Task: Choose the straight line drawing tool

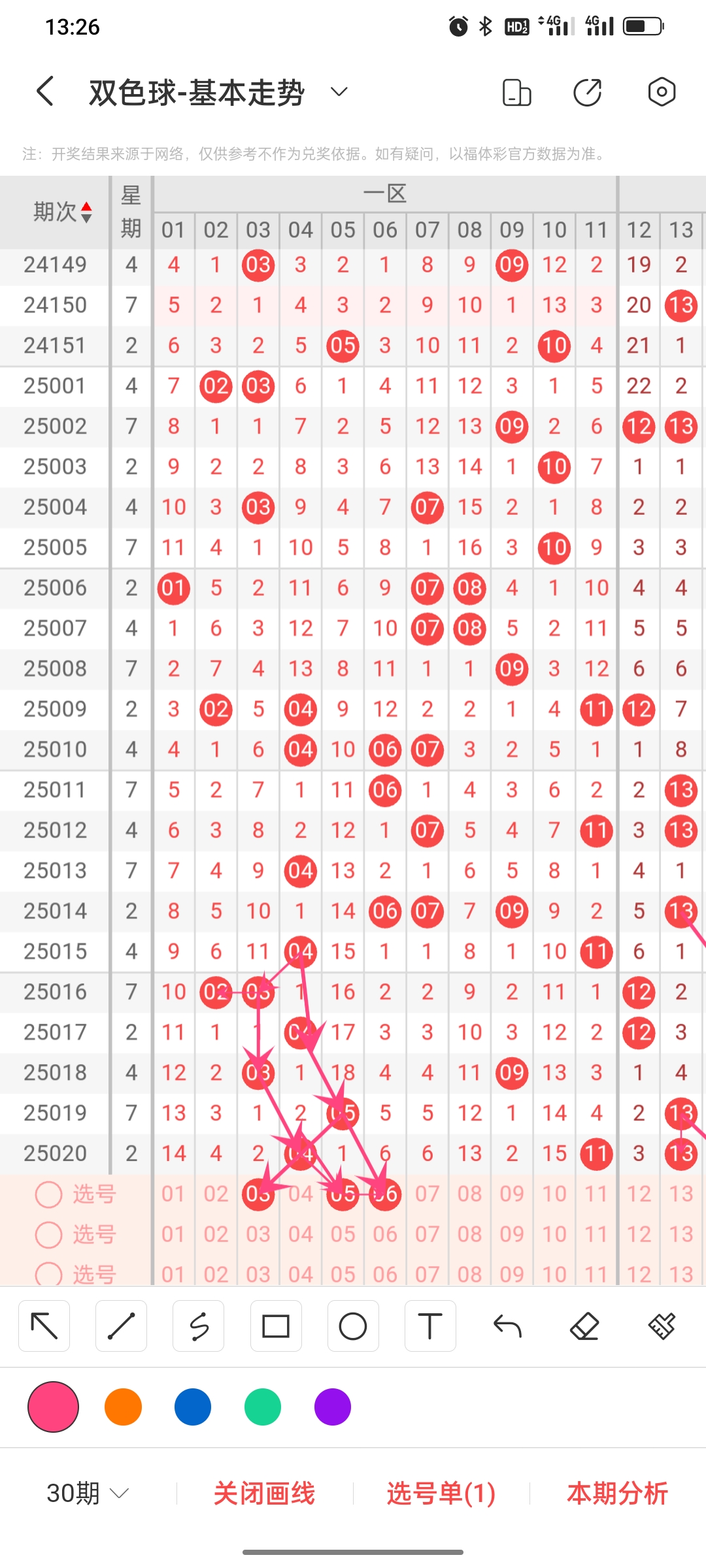Action: pos(121,1326)
